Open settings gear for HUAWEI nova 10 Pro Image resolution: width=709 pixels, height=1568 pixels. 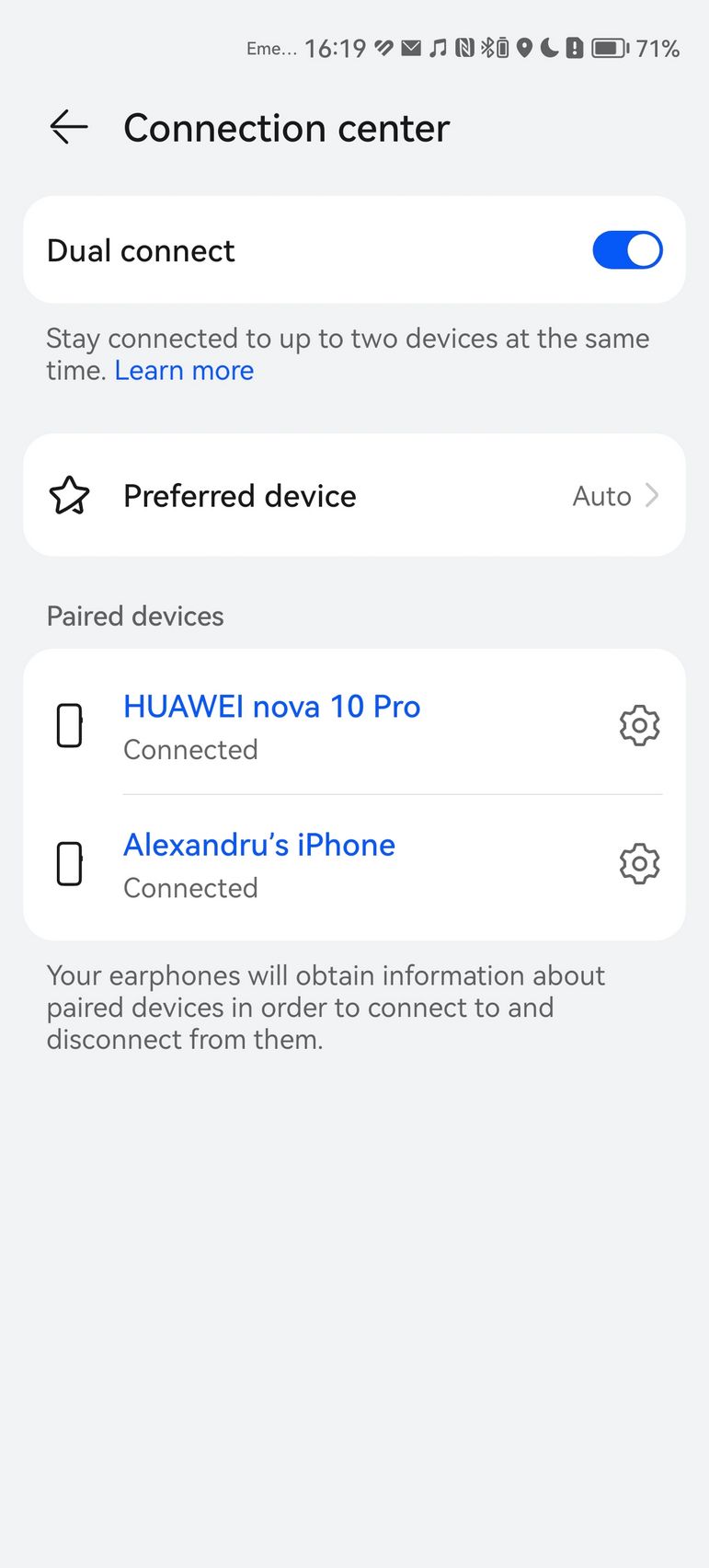pyautogui.click(x=639, y=726)
